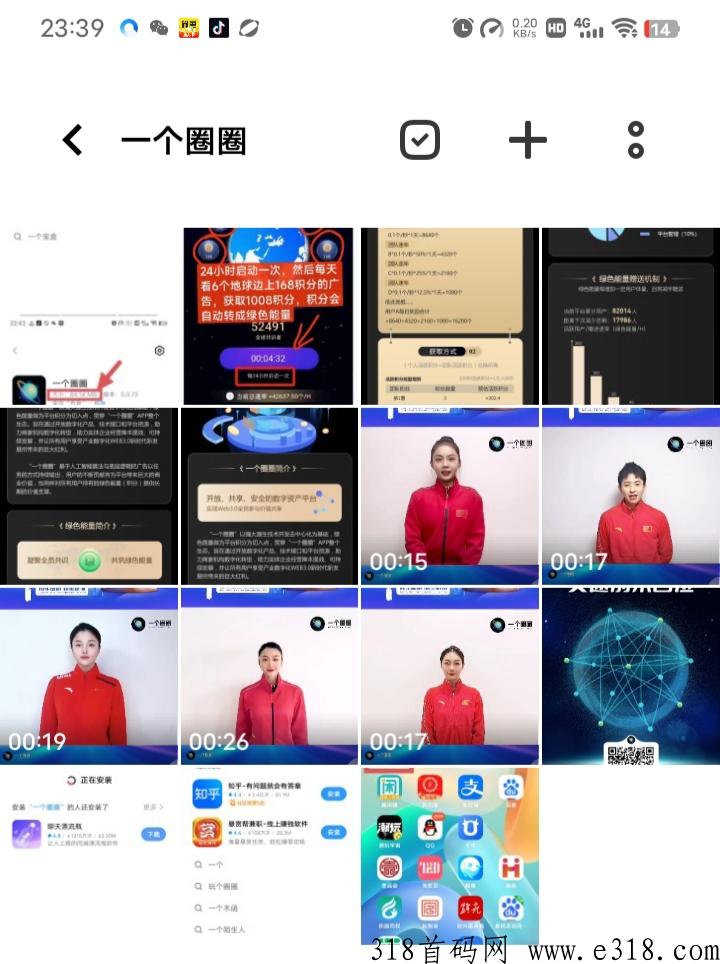The image size is (720, 964).
Task: View the beige calculation table image
Action: point(449,316)
